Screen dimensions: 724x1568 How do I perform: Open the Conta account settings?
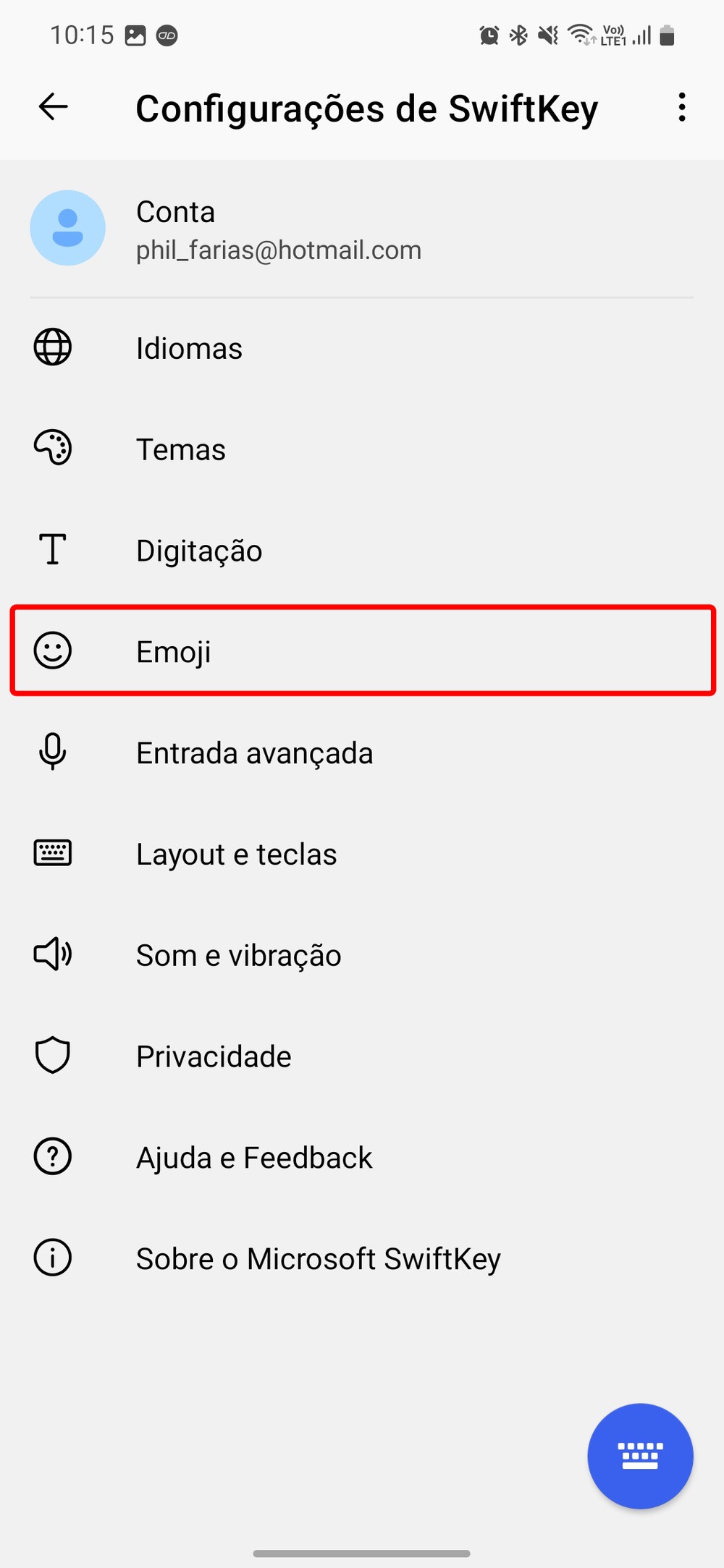279,229
